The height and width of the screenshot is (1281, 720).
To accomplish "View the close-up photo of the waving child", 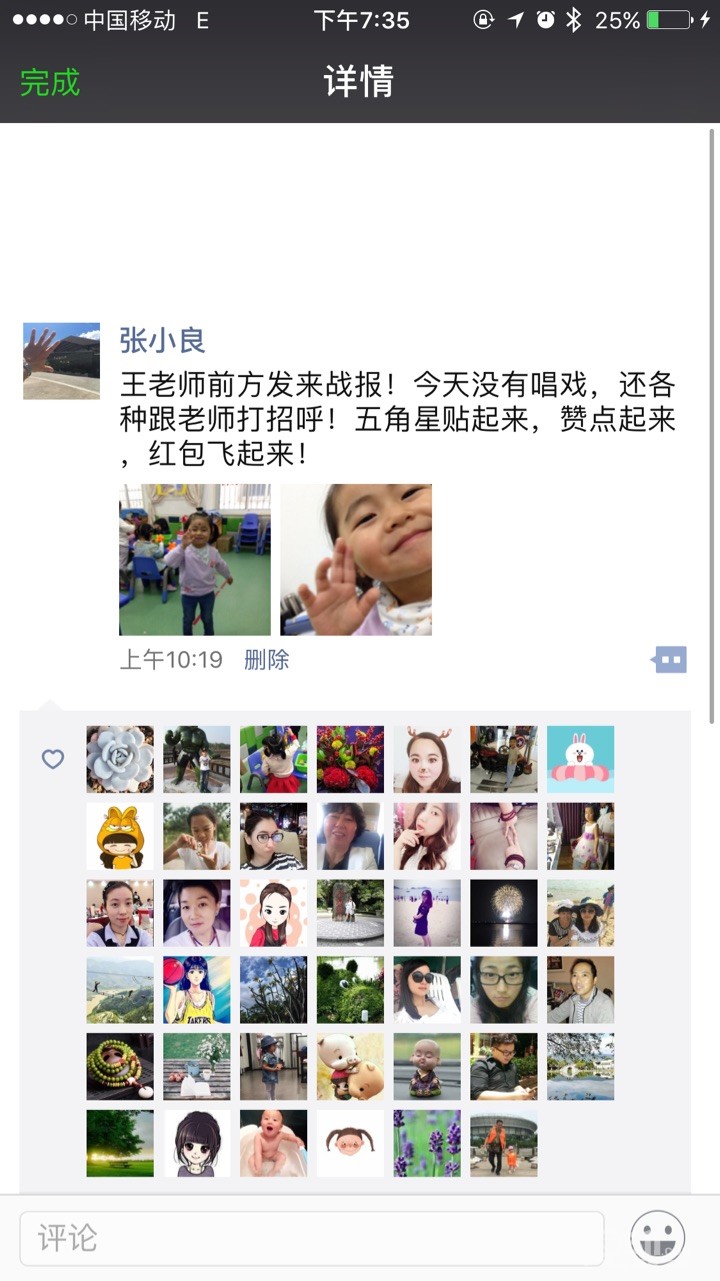I will pyautogui.click(x=356, y=560).
